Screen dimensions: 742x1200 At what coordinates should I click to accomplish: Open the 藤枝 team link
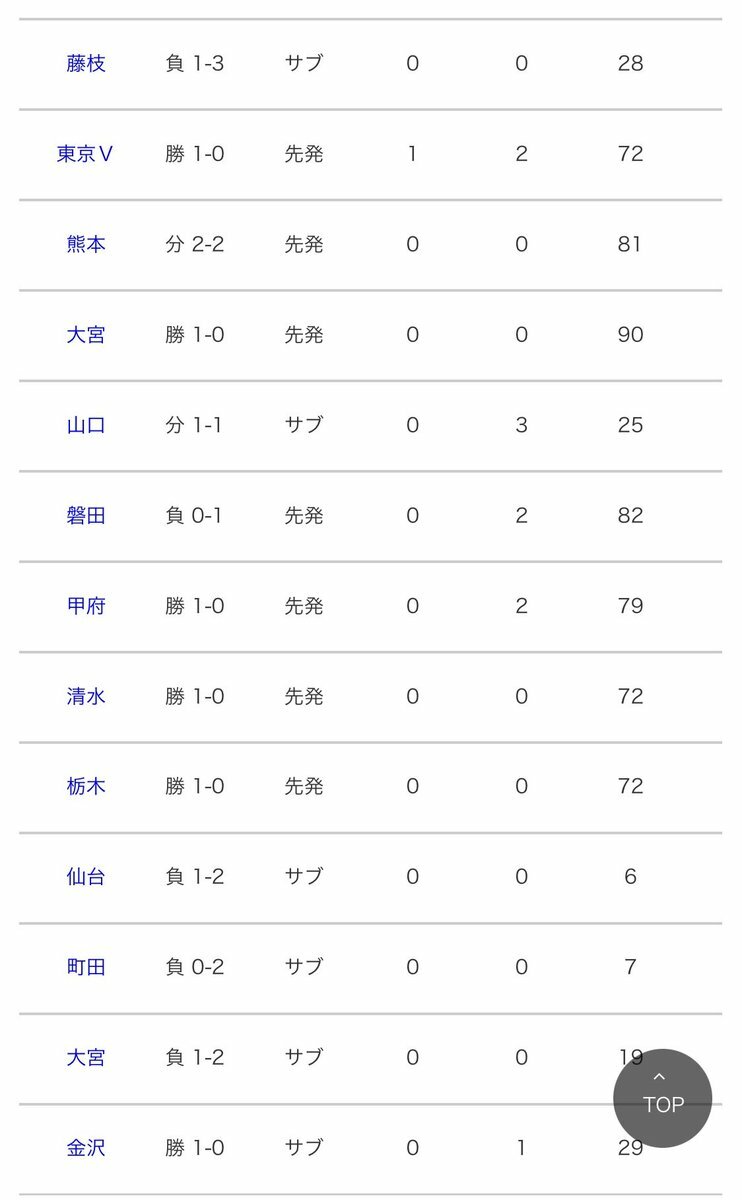(x=86, y=64)
